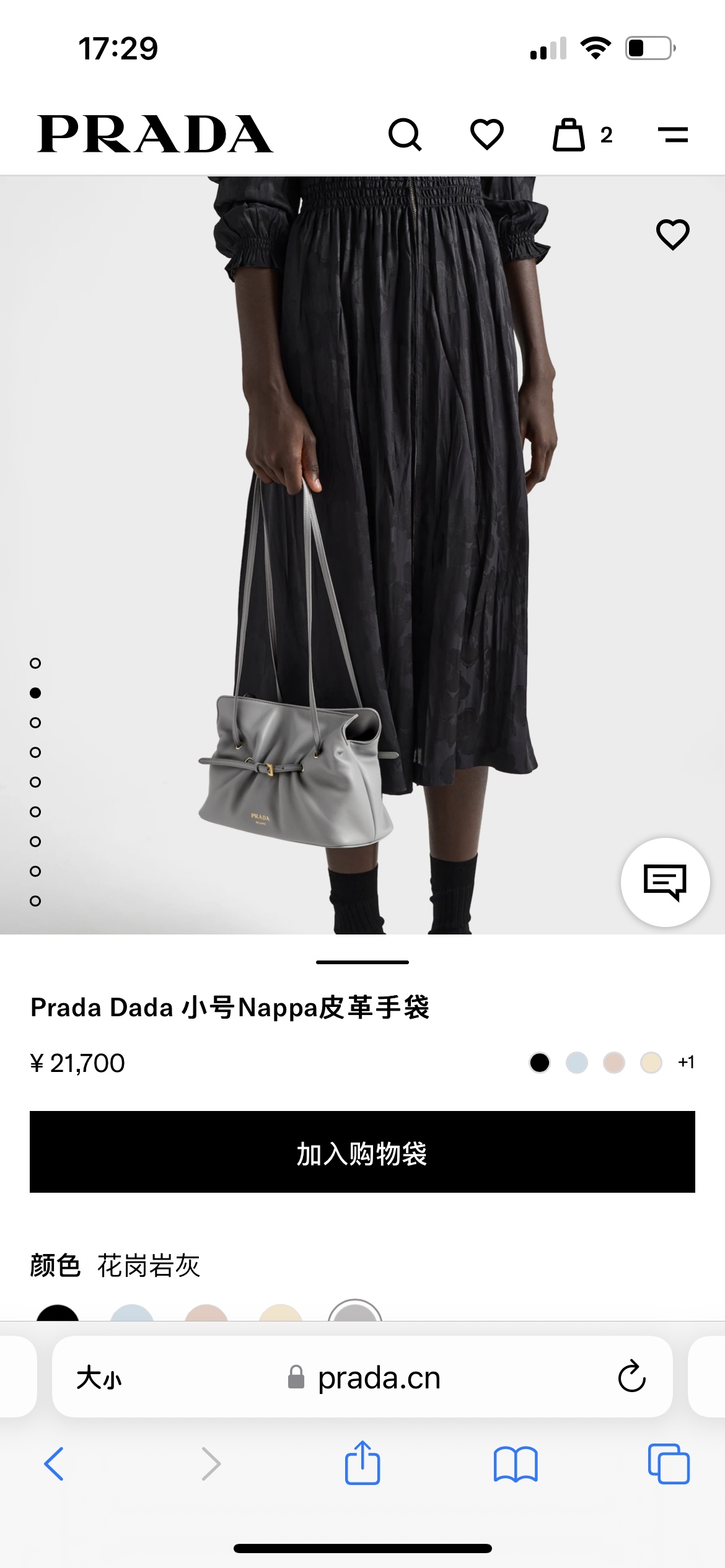Reload the page
This screenshot has height=1568, width=725.
pos(631,1377)
